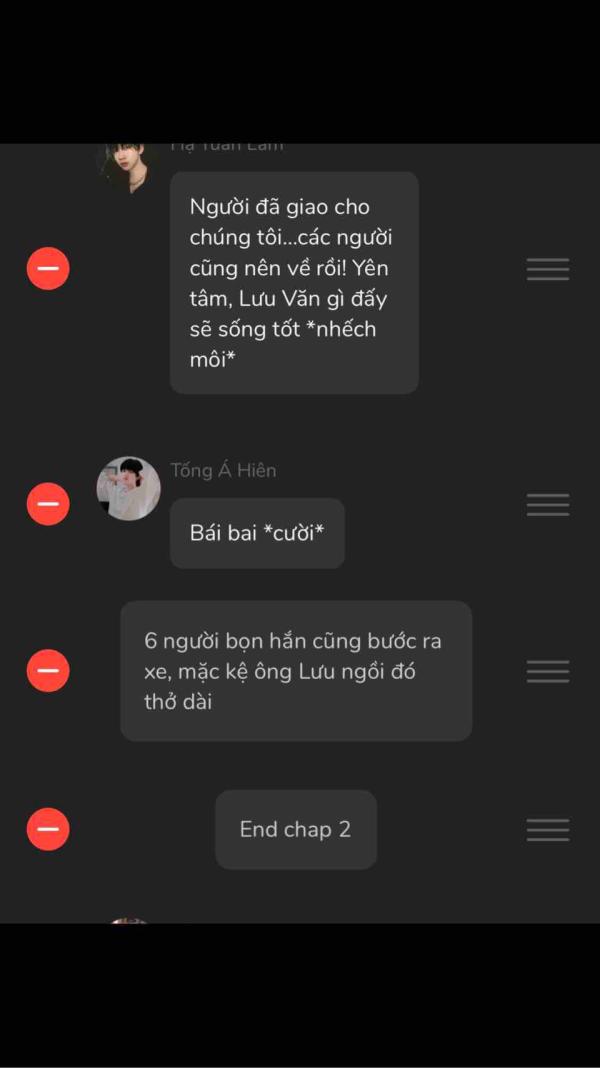This screenshot has height=1068, width=600.
Task: Edit the 'End chap 2' message bubble
Action: 295,829
